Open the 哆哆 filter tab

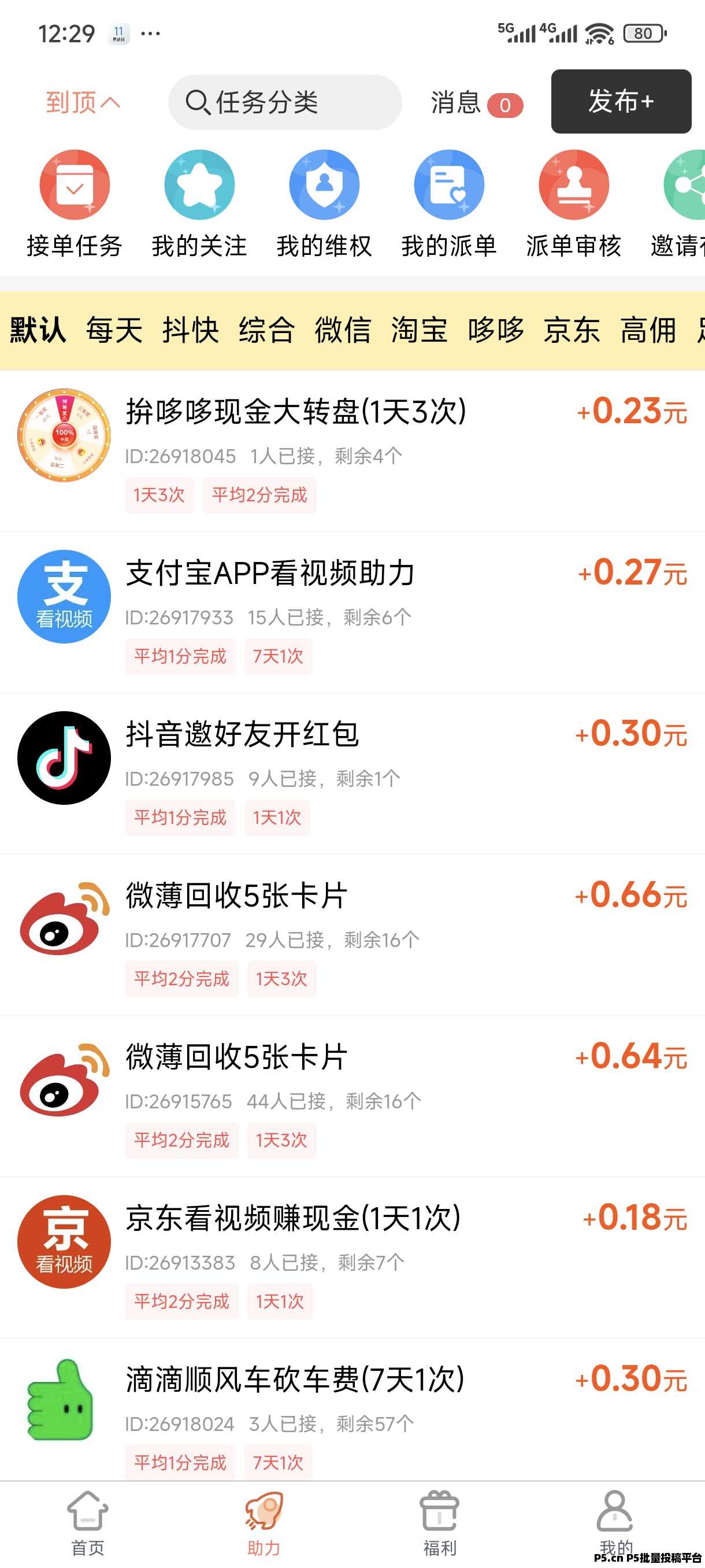click(x=498, y=331)
